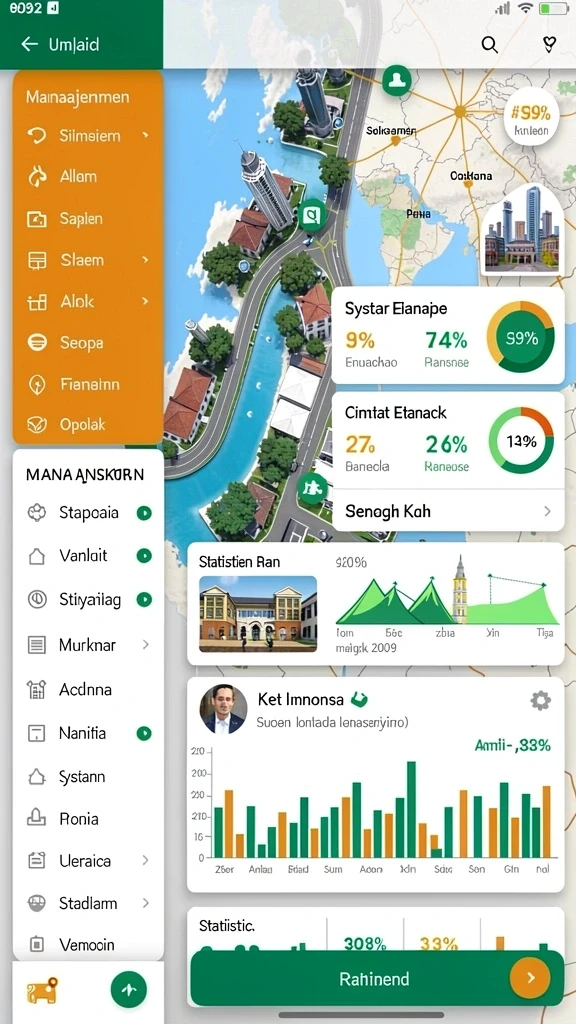The height and width of the screenshot is (1024, 576).
Task: Open the search magnifier icon
Action: tap(489, 44)
